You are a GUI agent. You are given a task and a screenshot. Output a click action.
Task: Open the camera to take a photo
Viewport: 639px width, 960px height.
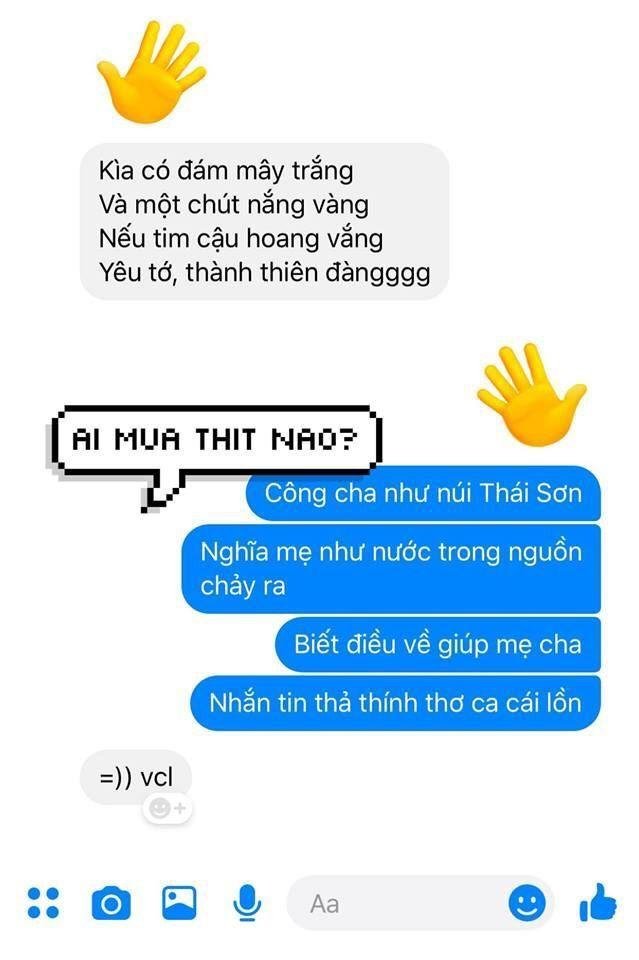[x=110, y=904]
